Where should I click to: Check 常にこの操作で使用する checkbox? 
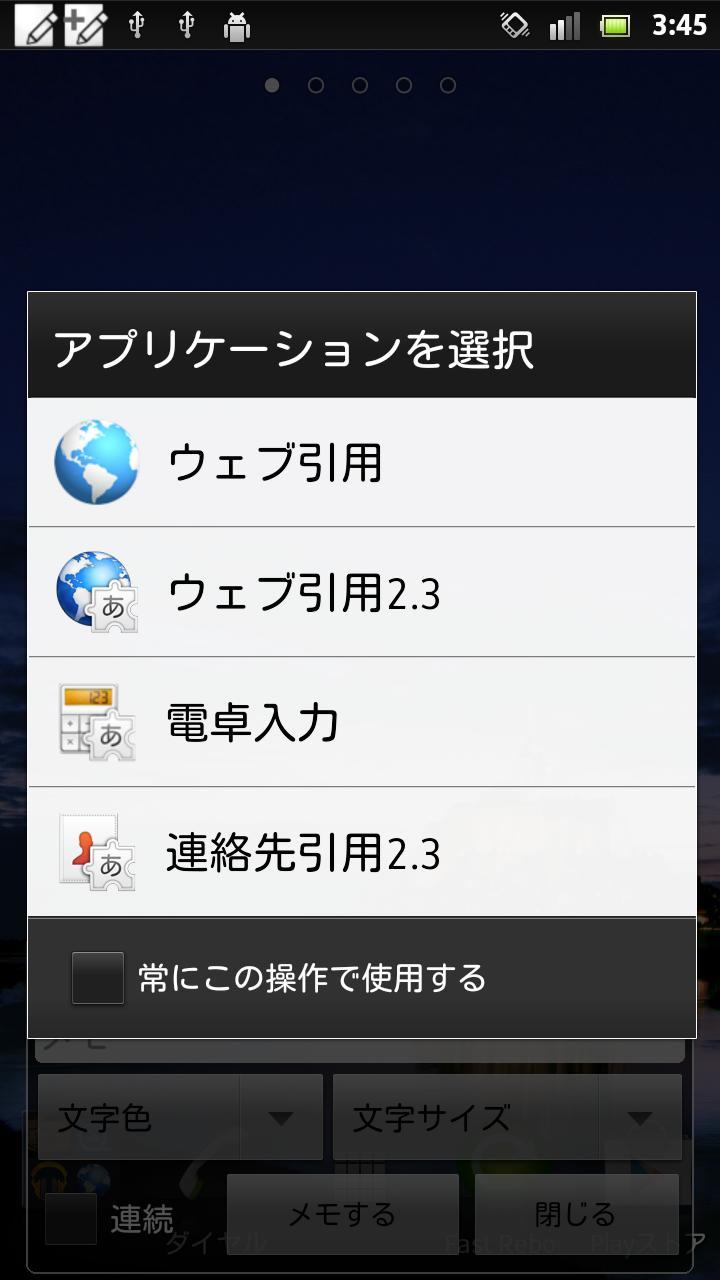coord(98,977)
